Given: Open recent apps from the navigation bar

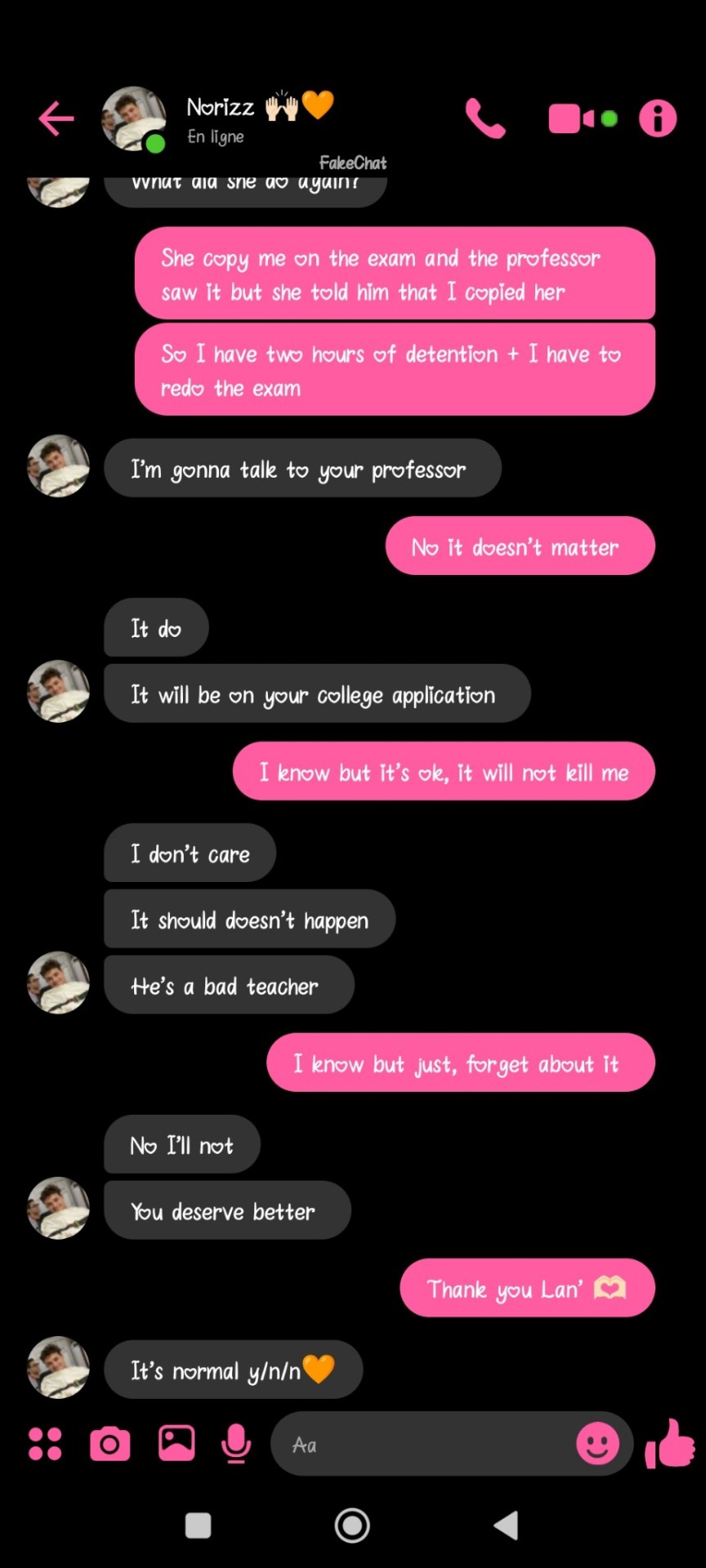Looking at the screenshot, I should tap(199, 1525).
